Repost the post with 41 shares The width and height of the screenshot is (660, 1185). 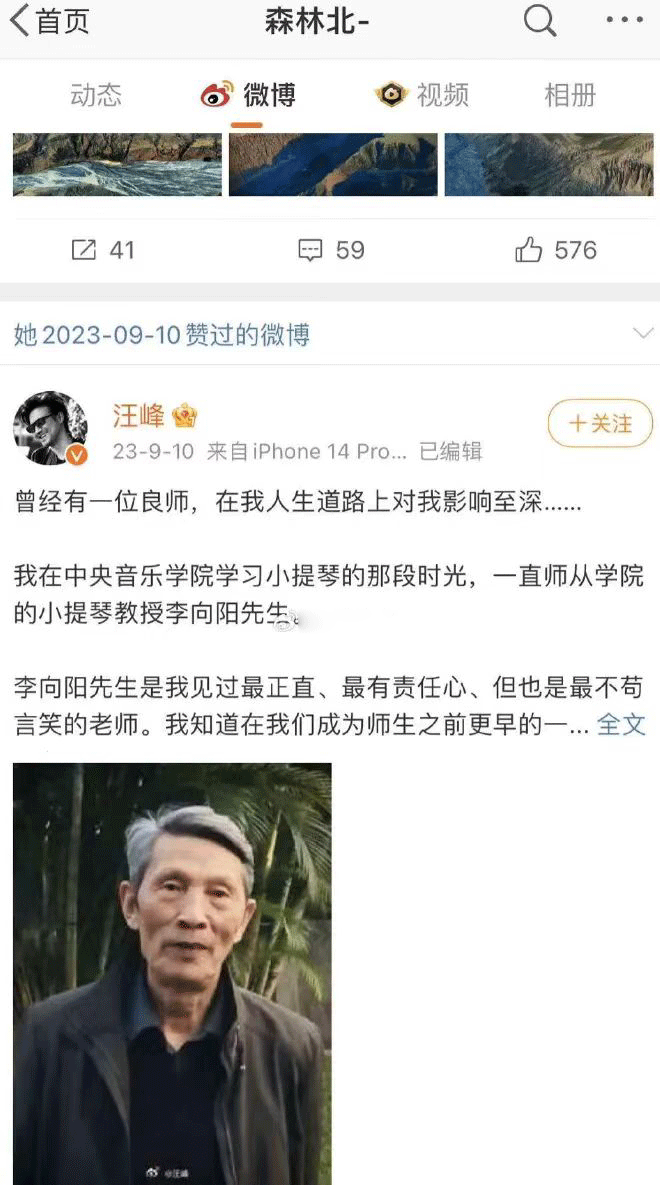click(103, 250)
